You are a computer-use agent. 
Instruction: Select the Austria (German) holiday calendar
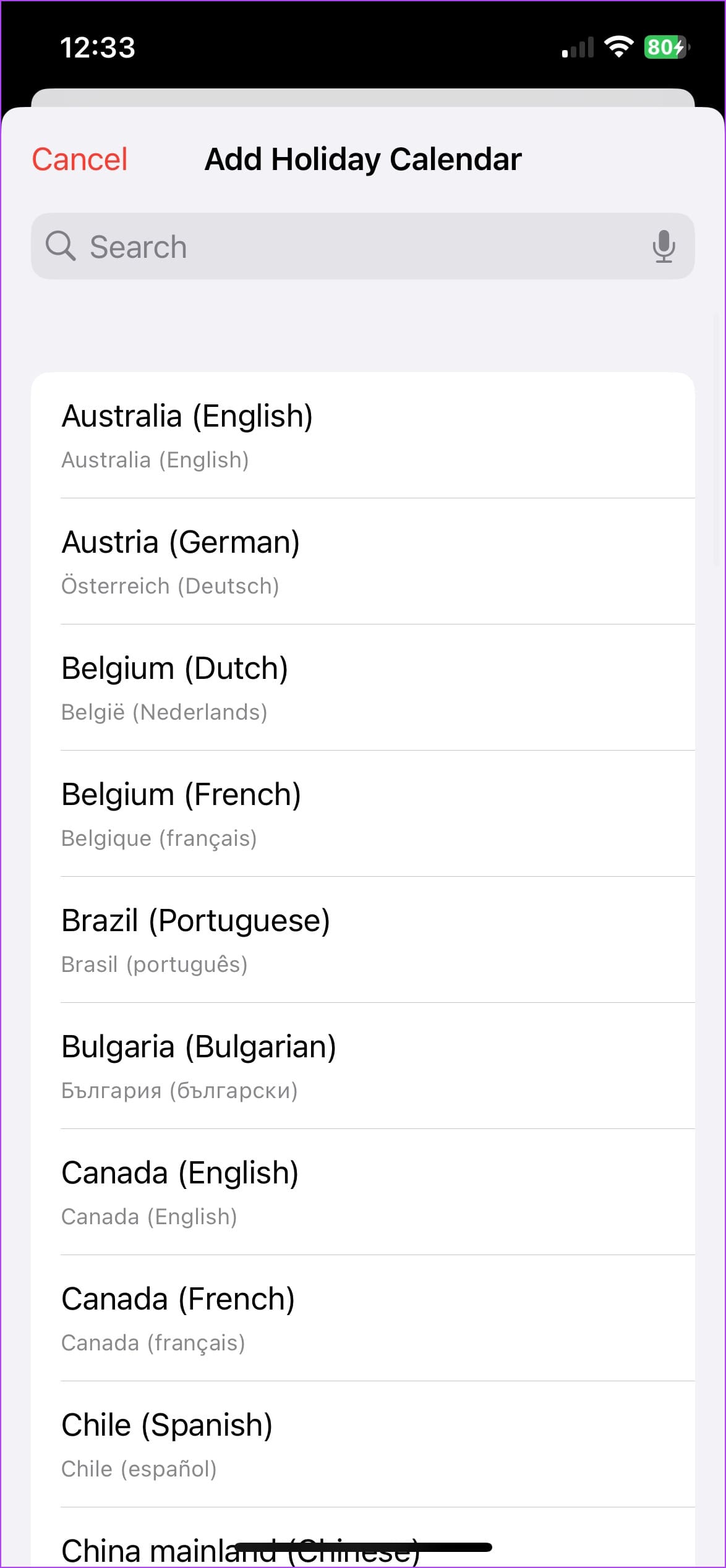coord(363,561)
